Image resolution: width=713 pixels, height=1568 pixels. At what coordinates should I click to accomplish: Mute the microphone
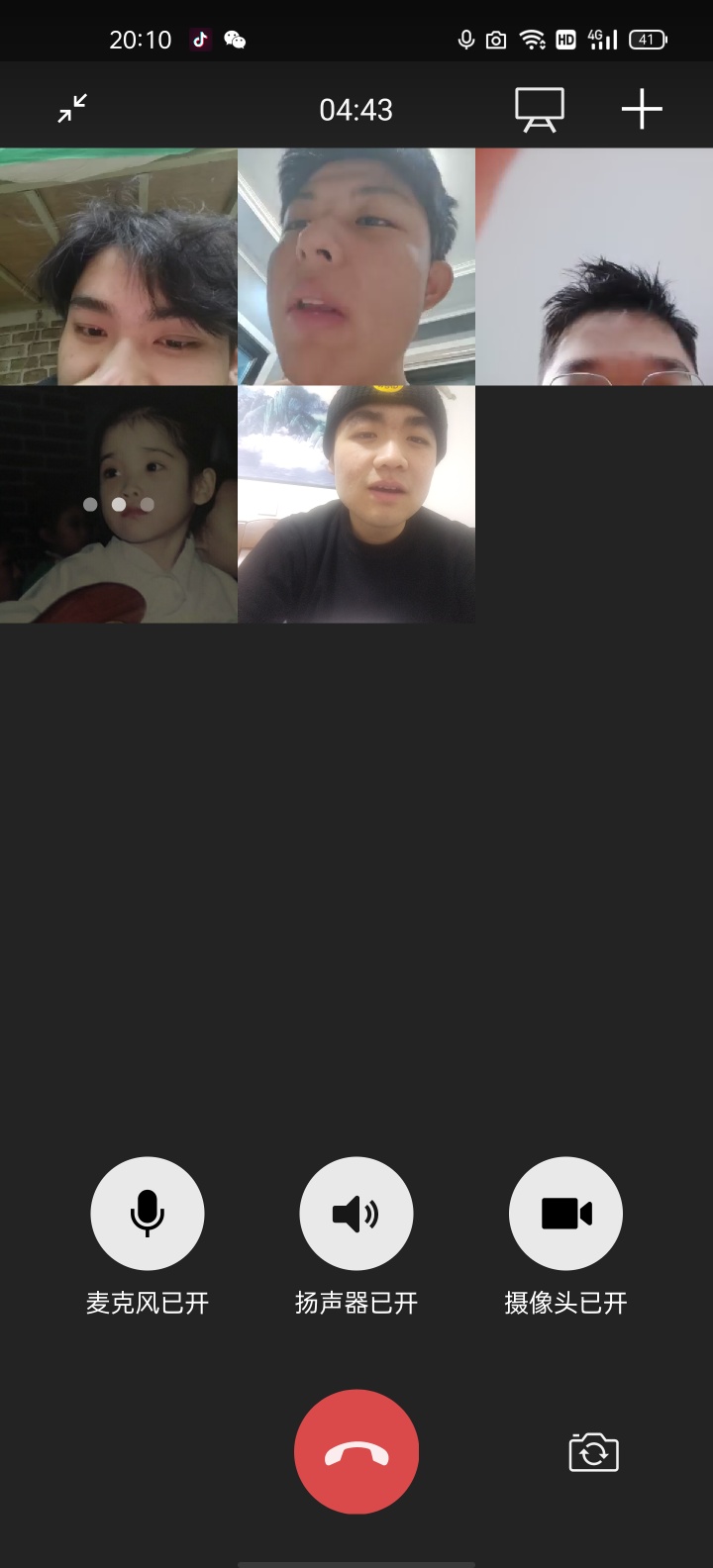148,1214
